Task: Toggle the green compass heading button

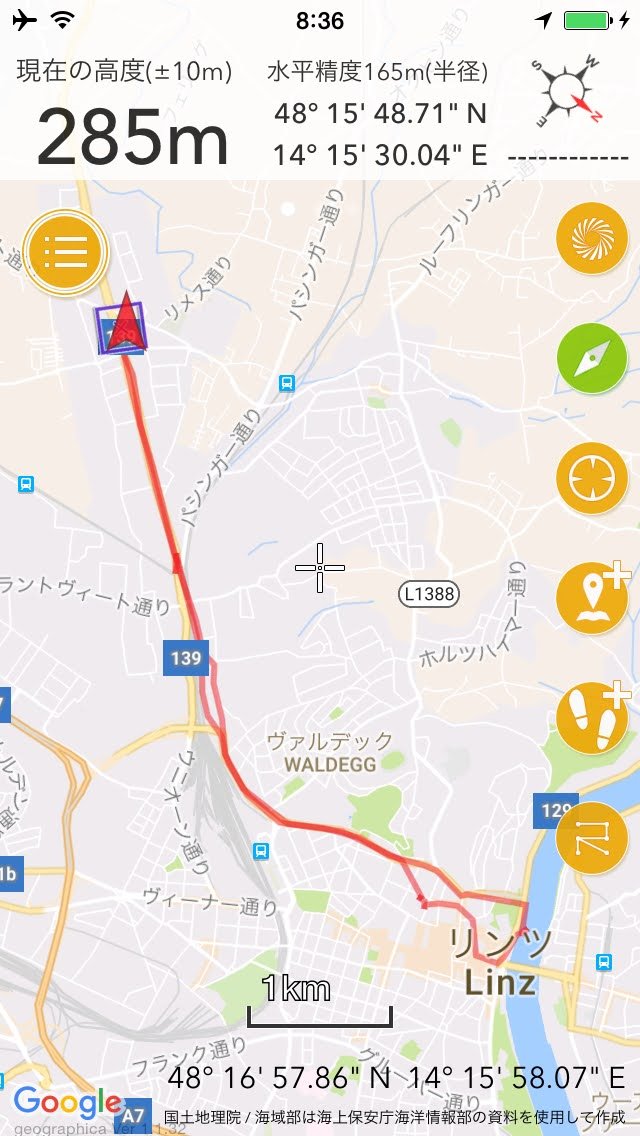Action: (x=591, y=358)
